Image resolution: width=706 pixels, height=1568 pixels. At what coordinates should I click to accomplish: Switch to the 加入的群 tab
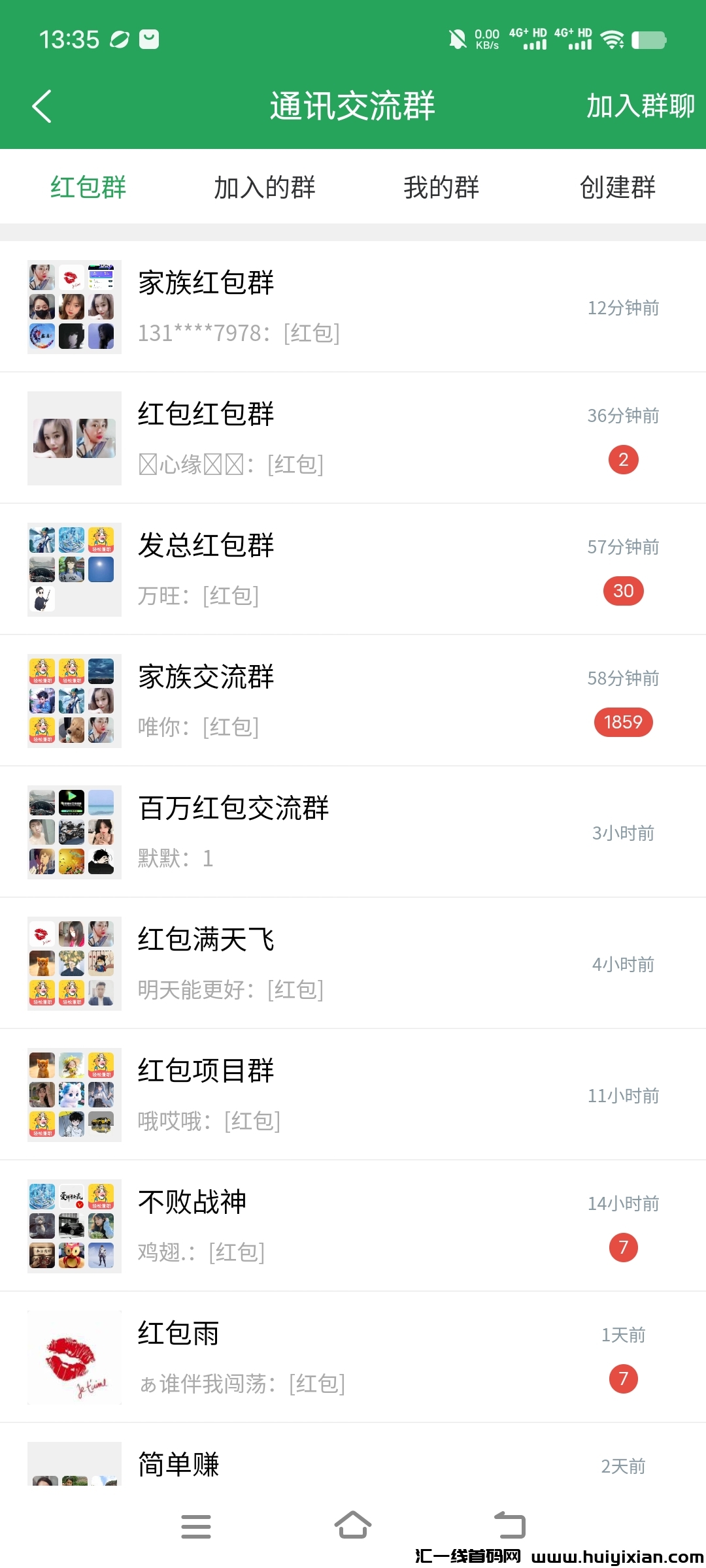point(265,188)
